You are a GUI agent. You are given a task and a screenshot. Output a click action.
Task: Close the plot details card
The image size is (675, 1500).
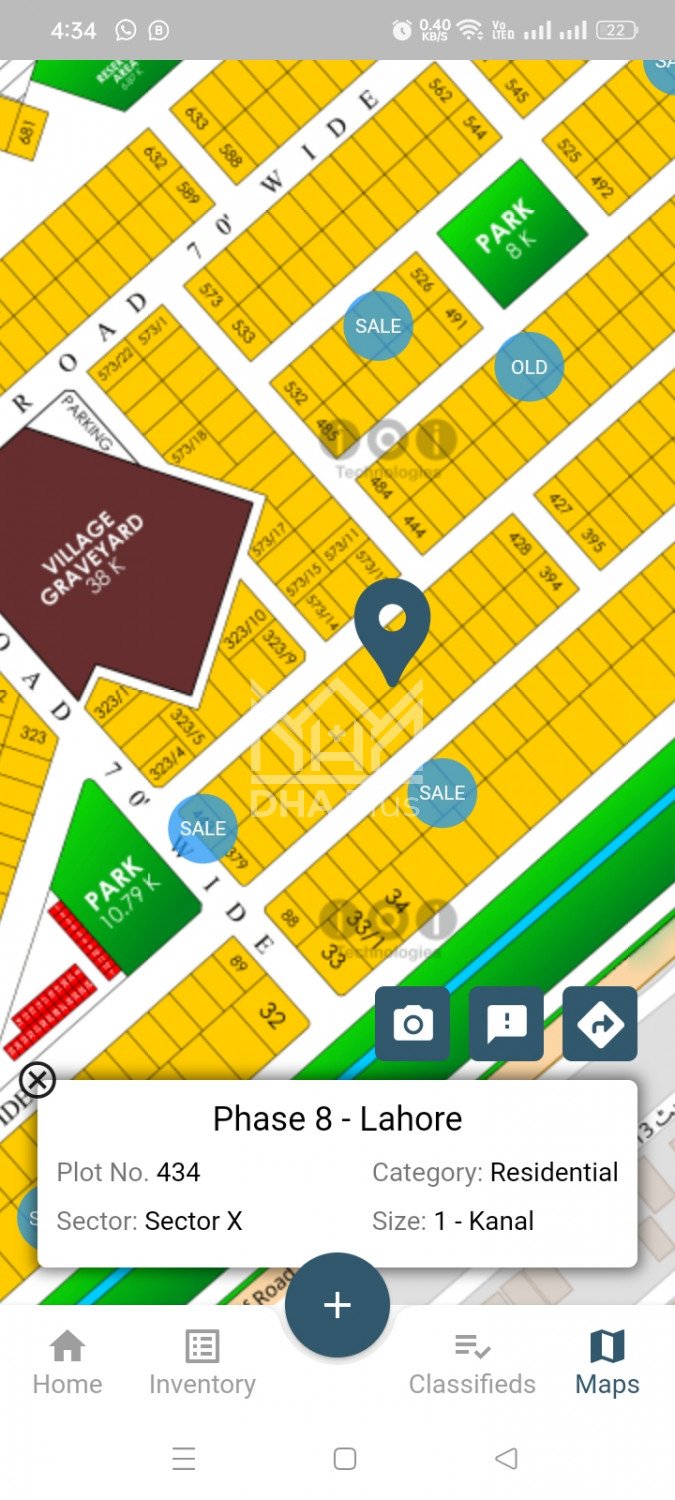[x=37, y=1080]
